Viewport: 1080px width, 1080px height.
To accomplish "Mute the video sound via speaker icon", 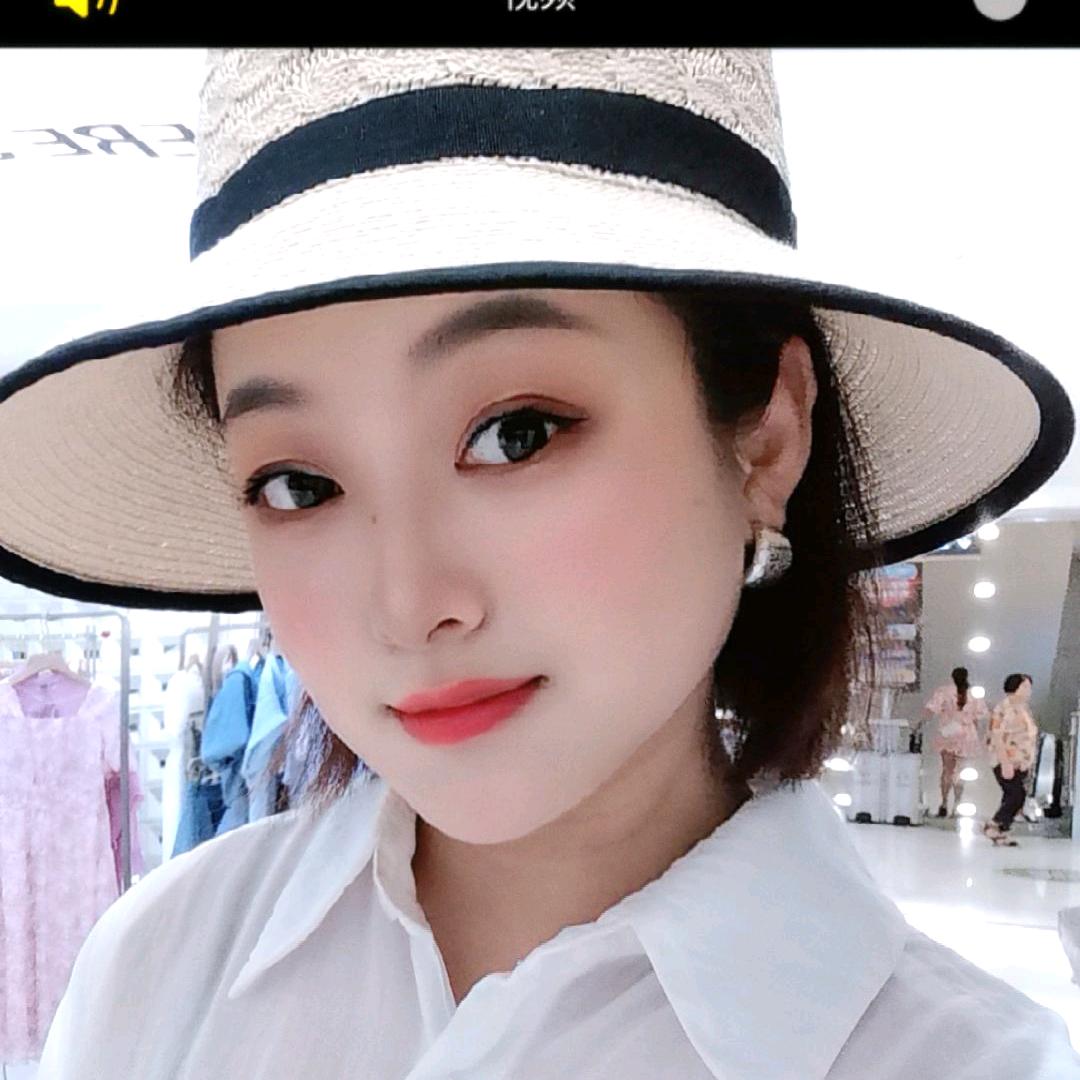I will 85,6.
